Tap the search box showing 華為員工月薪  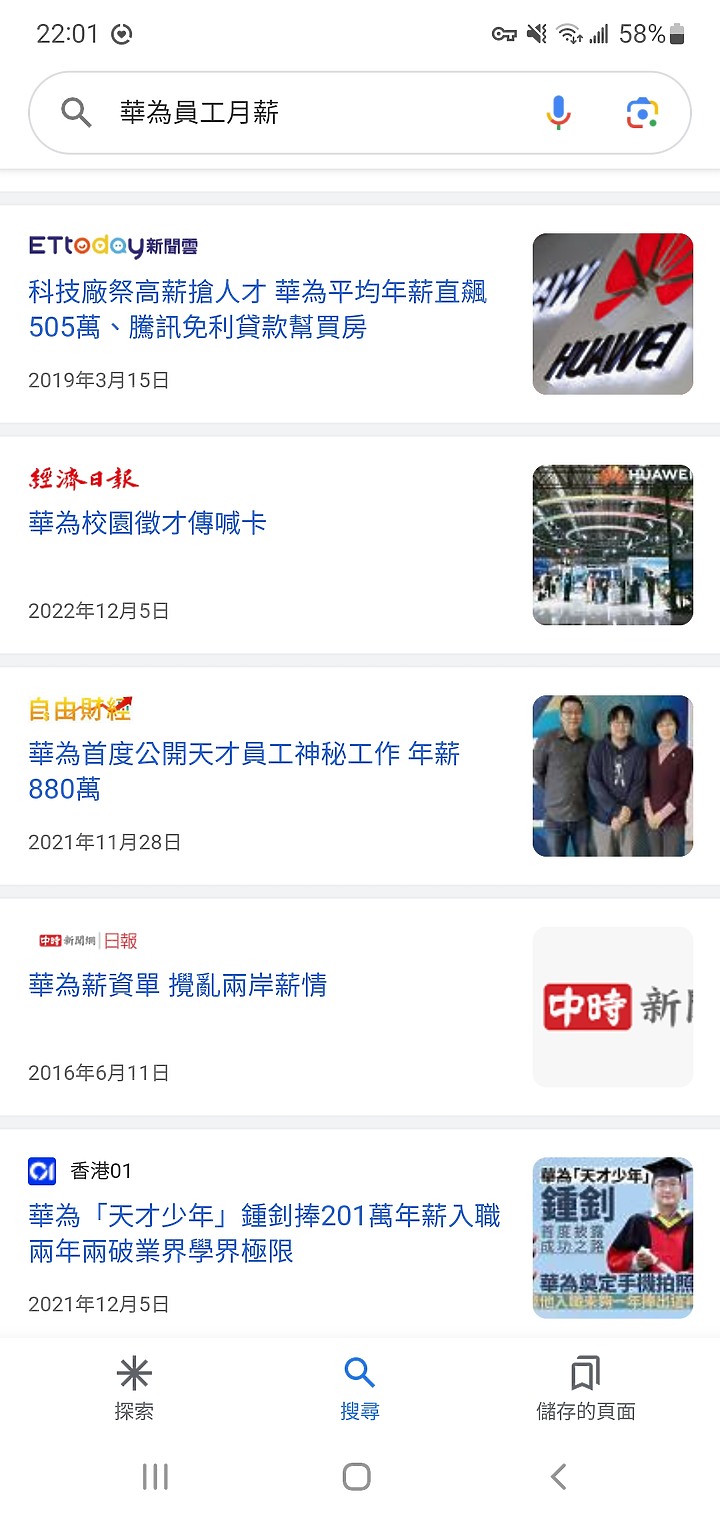300,113
